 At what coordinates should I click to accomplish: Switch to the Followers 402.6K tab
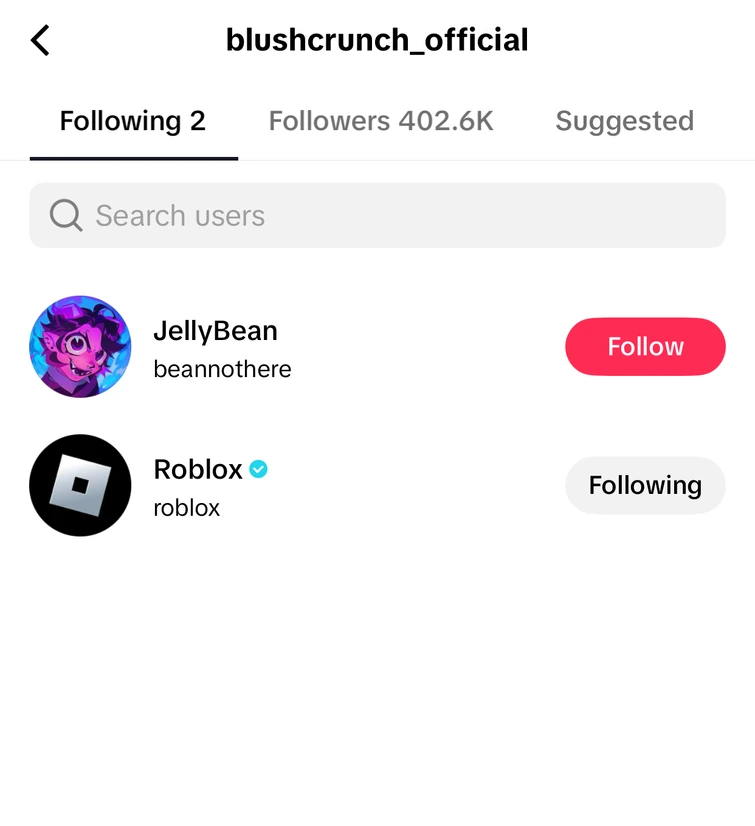tap(381, 121)
